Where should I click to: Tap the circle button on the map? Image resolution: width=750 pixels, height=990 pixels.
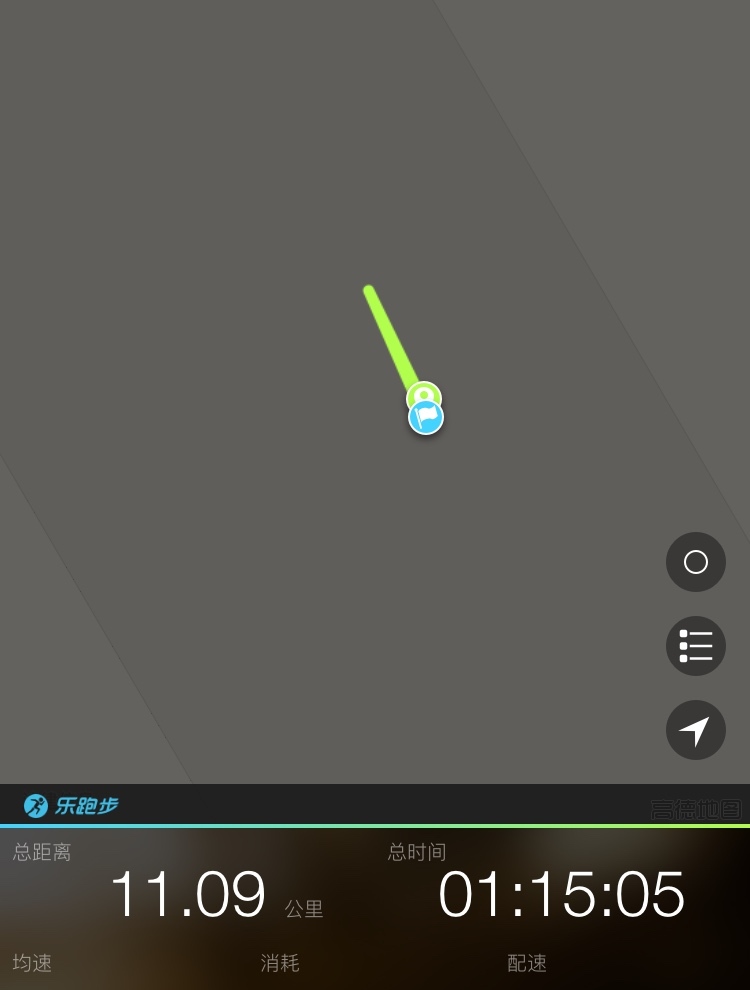[x=696, y=562]
